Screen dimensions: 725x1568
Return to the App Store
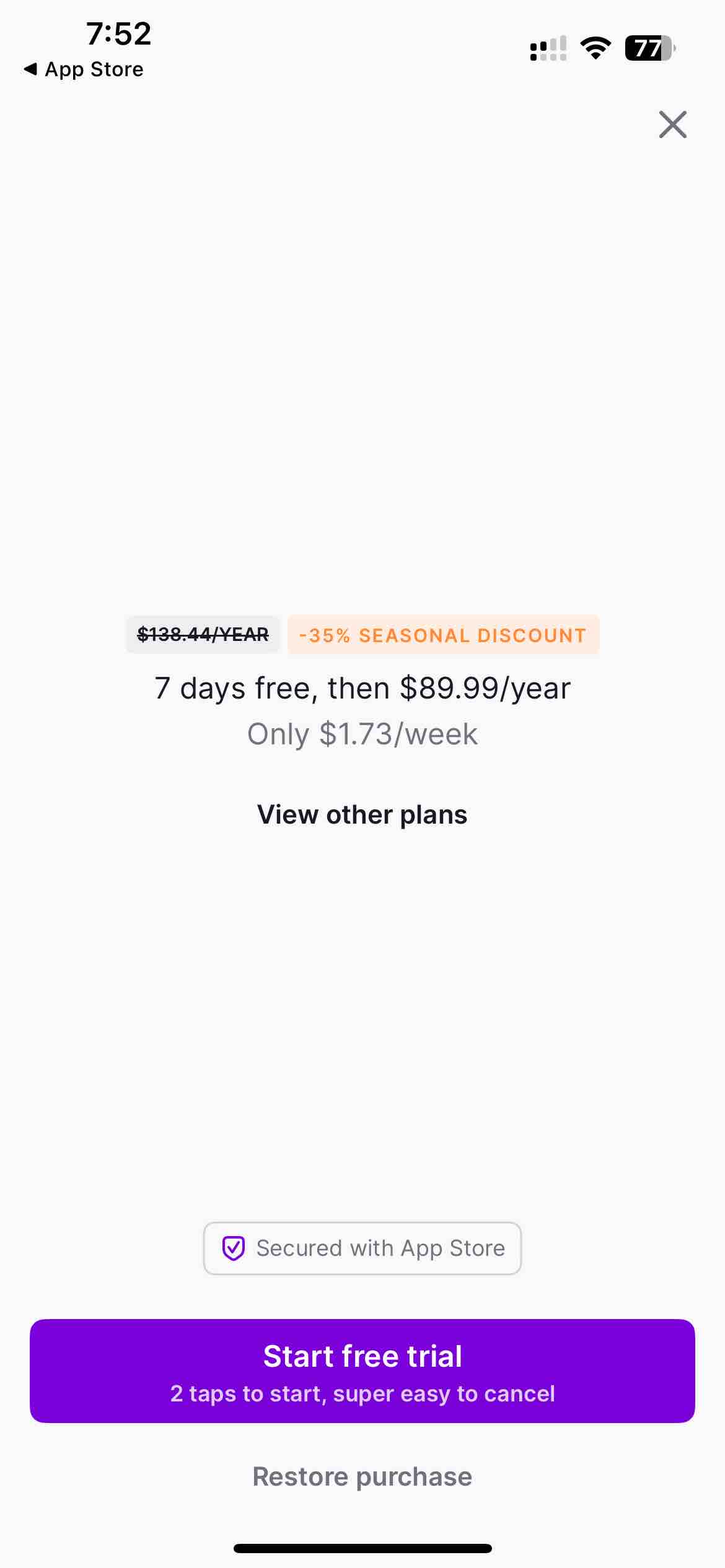84,69
